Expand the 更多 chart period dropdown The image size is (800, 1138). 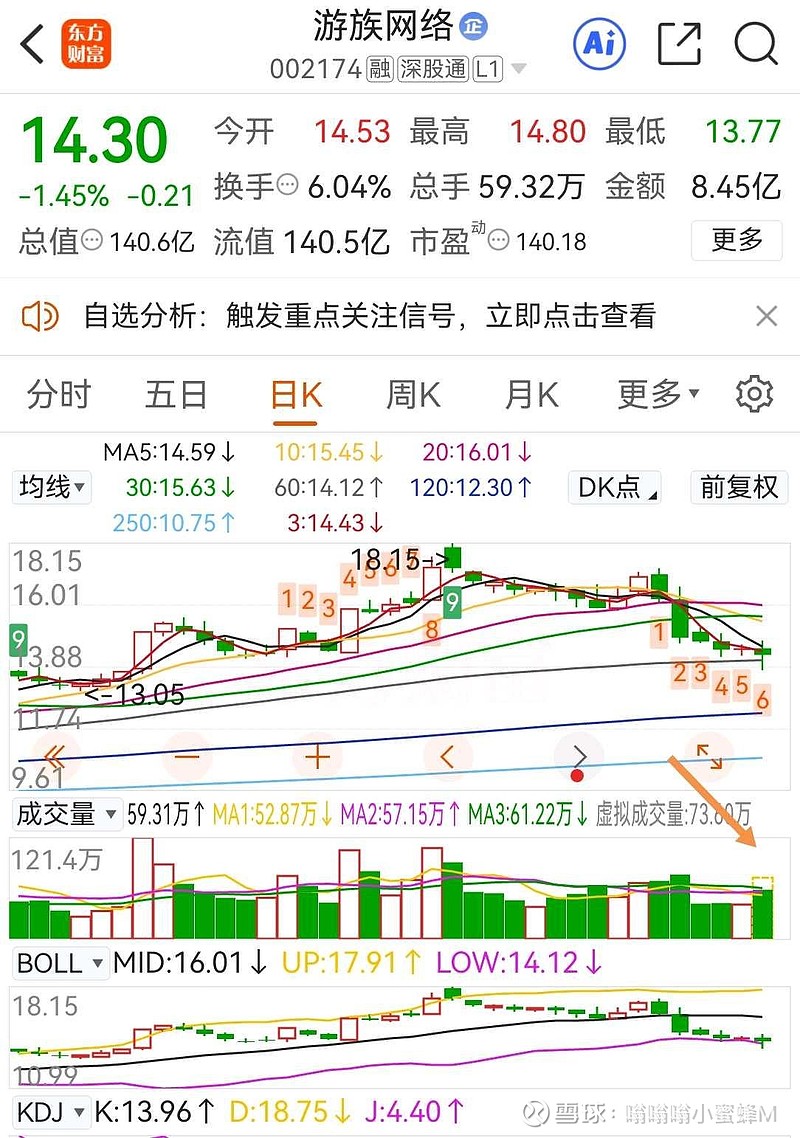tap(658, 394)
